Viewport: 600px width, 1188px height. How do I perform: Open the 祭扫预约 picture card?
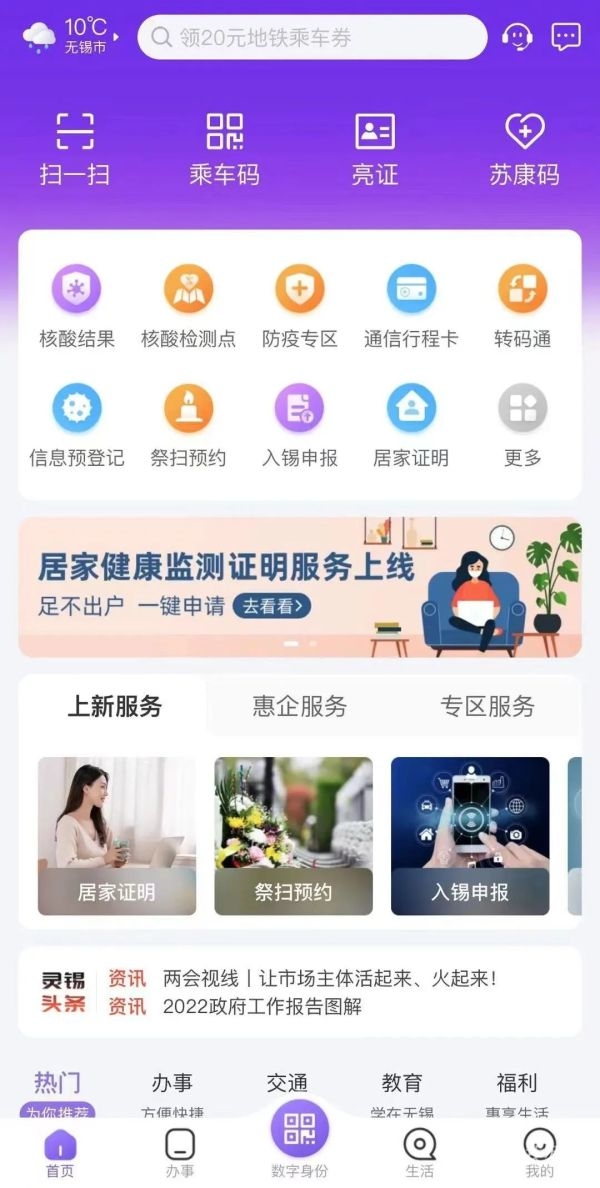pos(293,836)
